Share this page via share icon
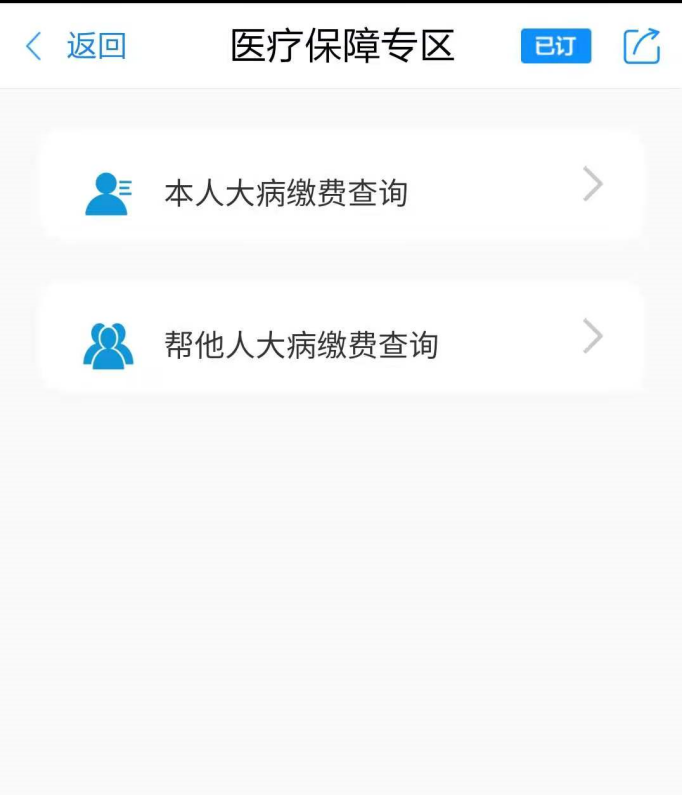 click(x=641, y=46)
